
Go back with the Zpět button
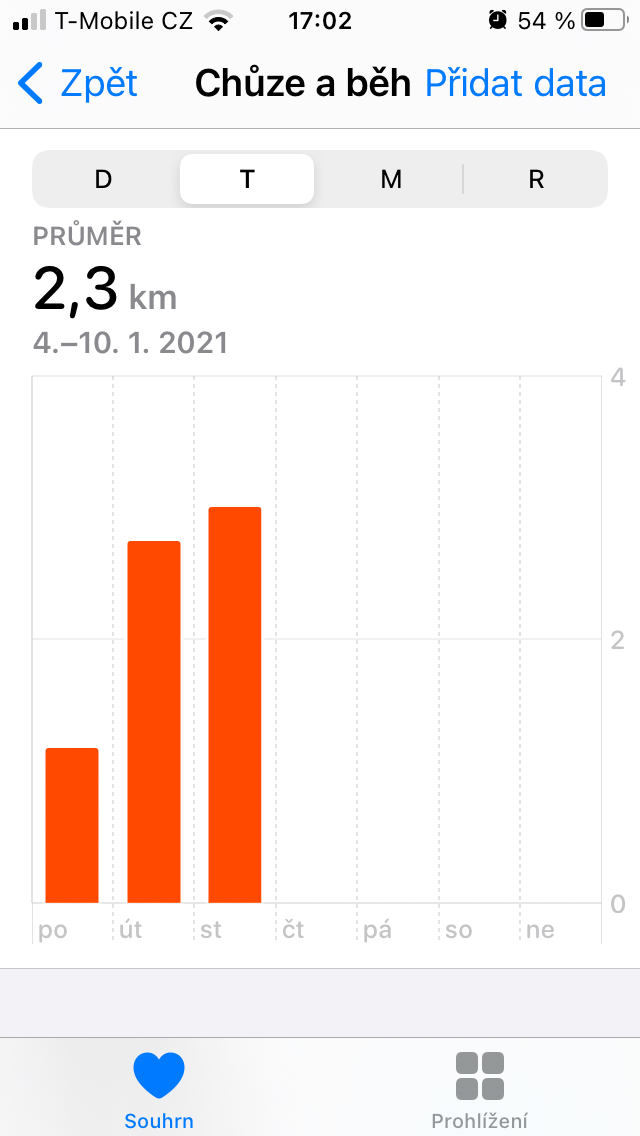coord(78,84)
